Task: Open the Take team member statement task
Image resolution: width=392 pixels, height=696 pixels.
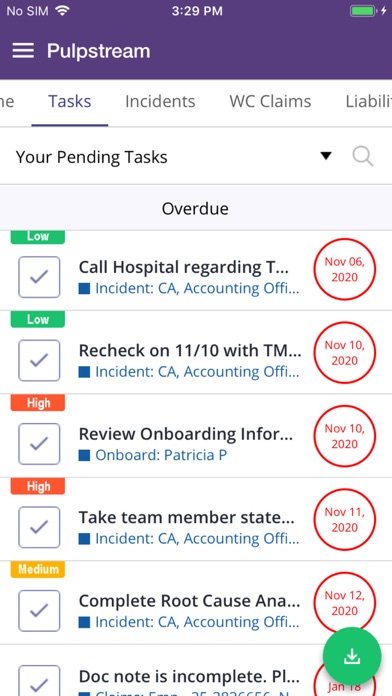Action: [x=186, y=518]
